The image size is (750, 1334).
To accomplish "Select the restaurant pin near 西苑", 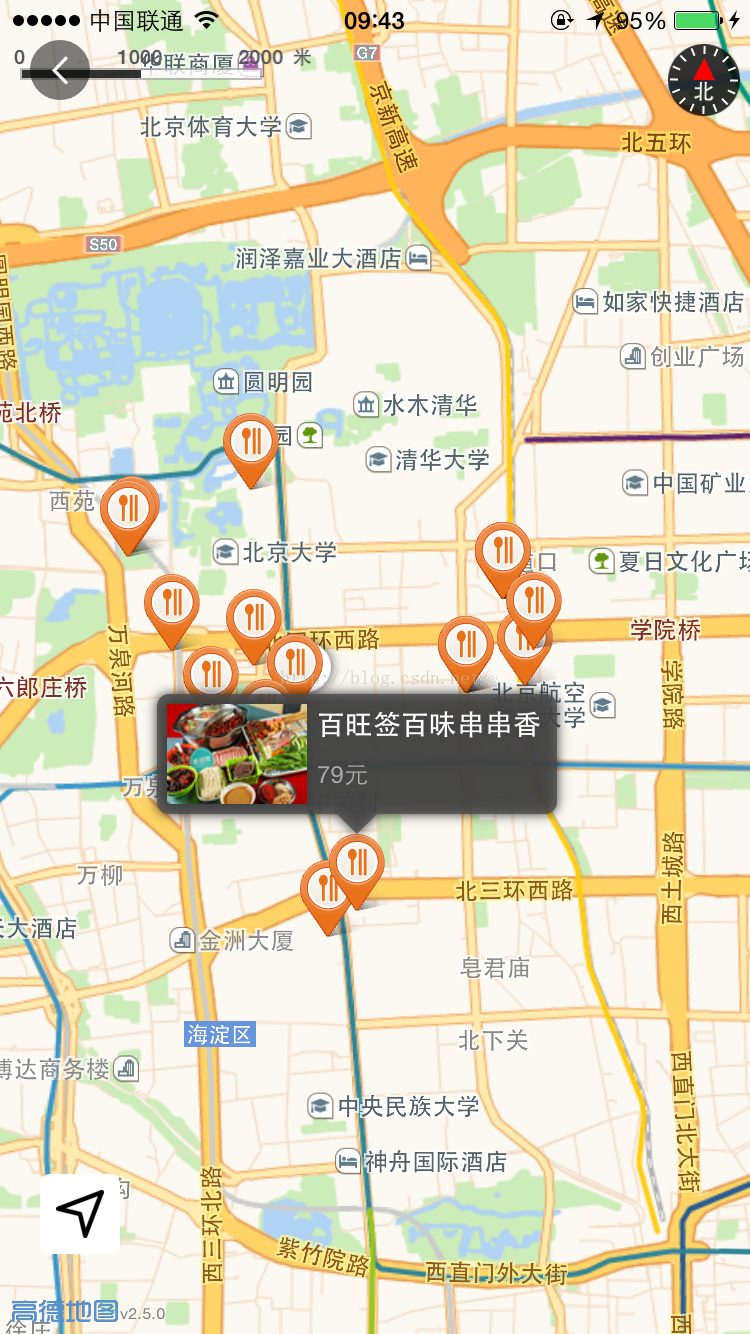I will [129, 510].
